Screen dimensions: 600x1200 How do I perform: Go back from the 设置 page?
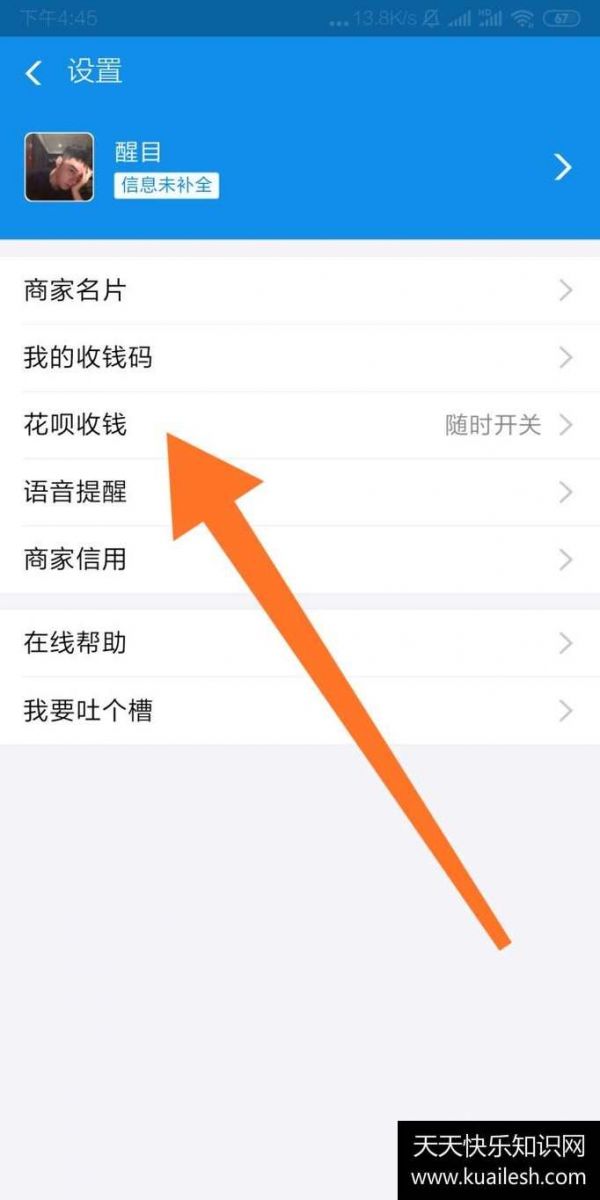tap(34, 72)
